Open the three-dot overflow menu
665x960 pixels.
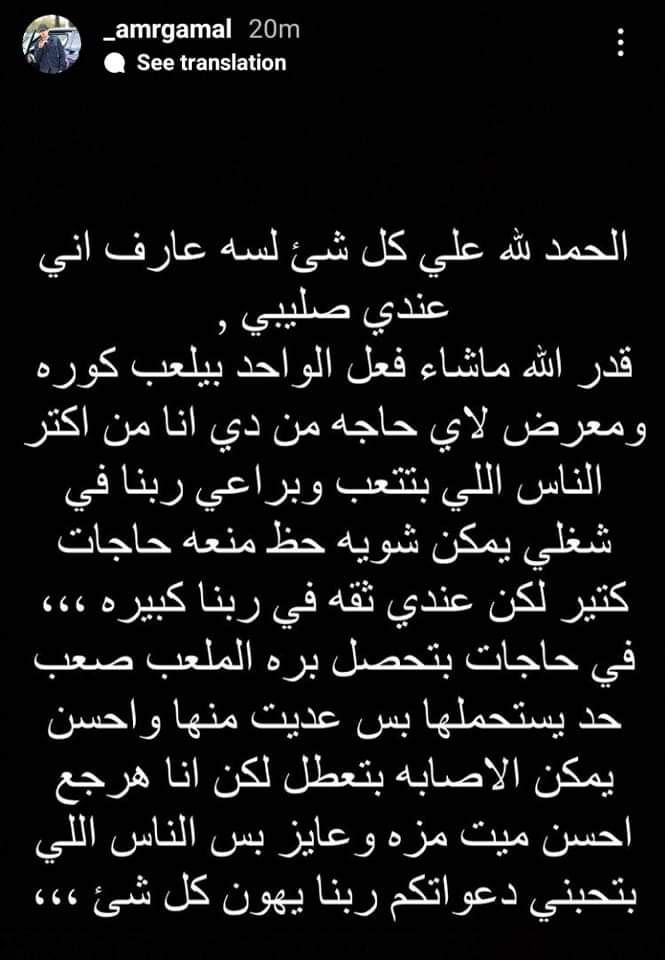[x=621, y=43]
